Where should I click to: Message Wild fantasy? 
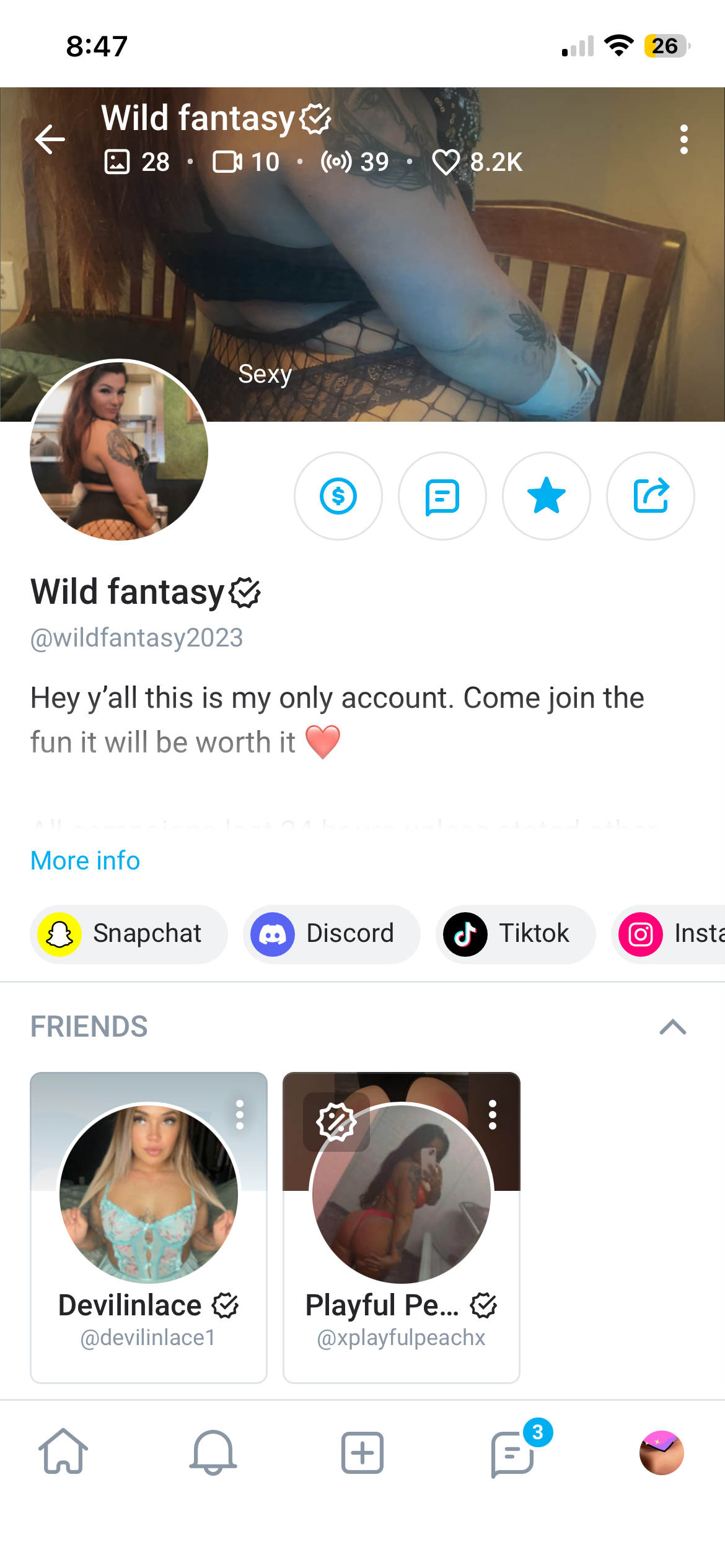coord(442,496)
